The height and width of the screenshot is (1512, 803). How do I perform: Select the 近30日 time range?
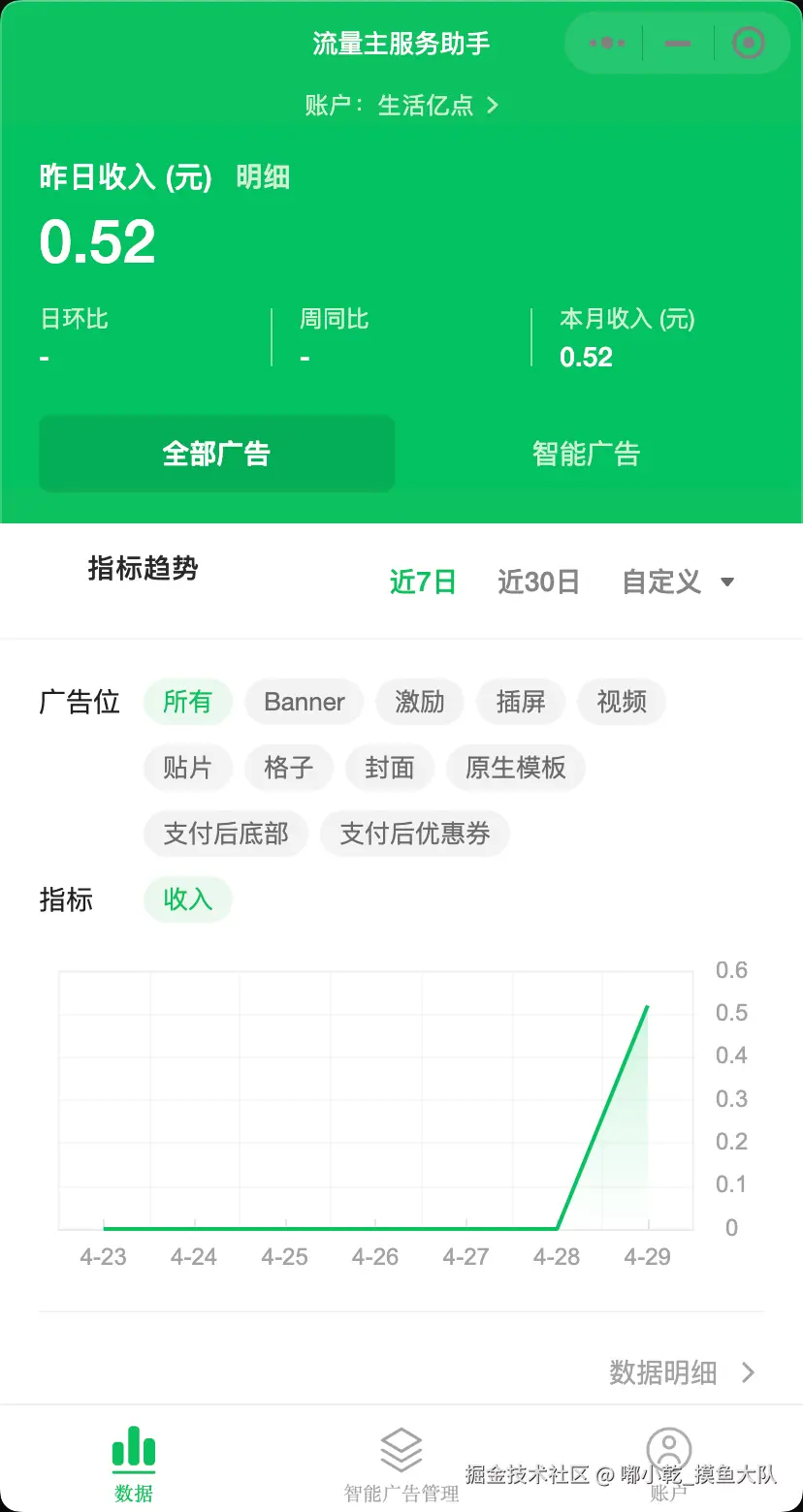(538, 582)
